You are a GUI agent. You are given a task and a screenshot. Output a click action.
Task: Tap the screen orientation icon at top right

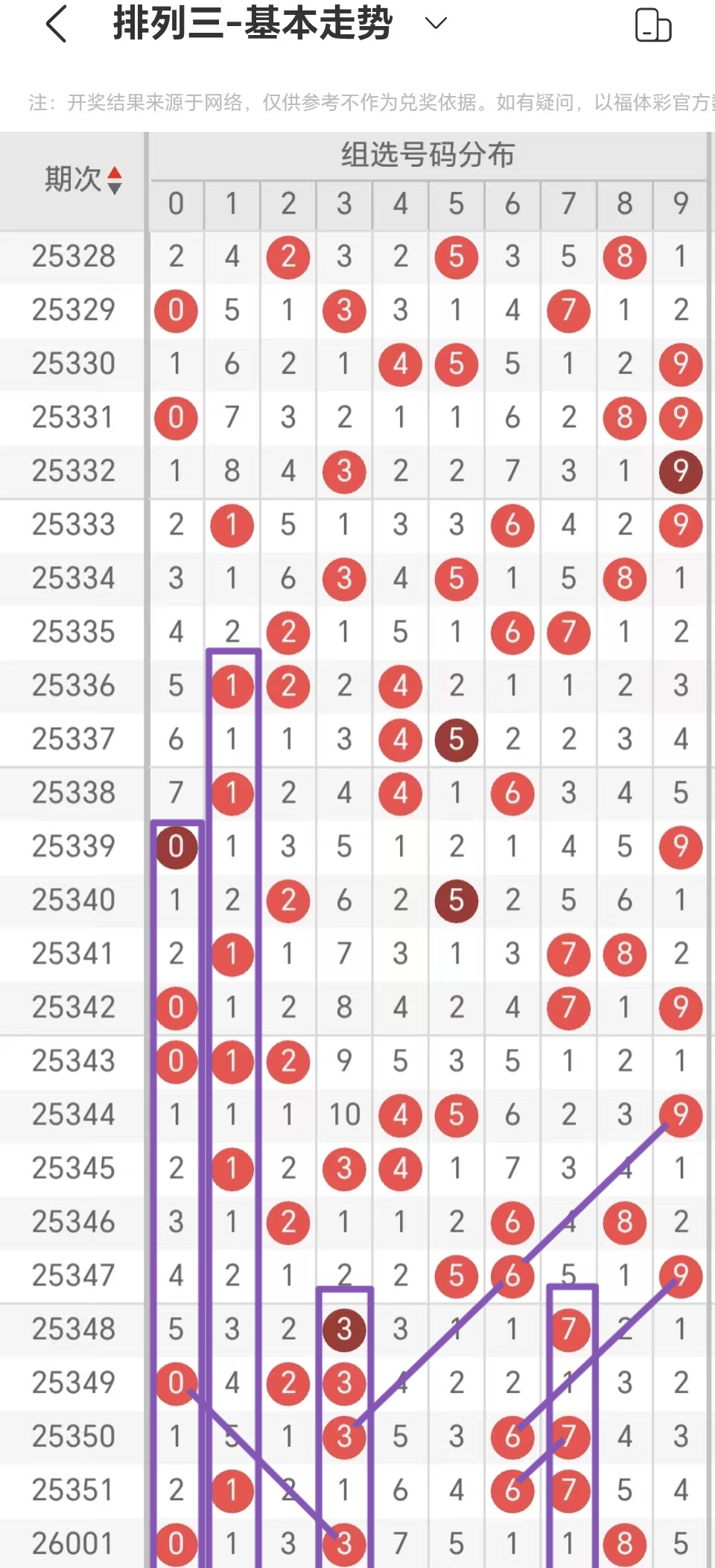tap(652, 25)
